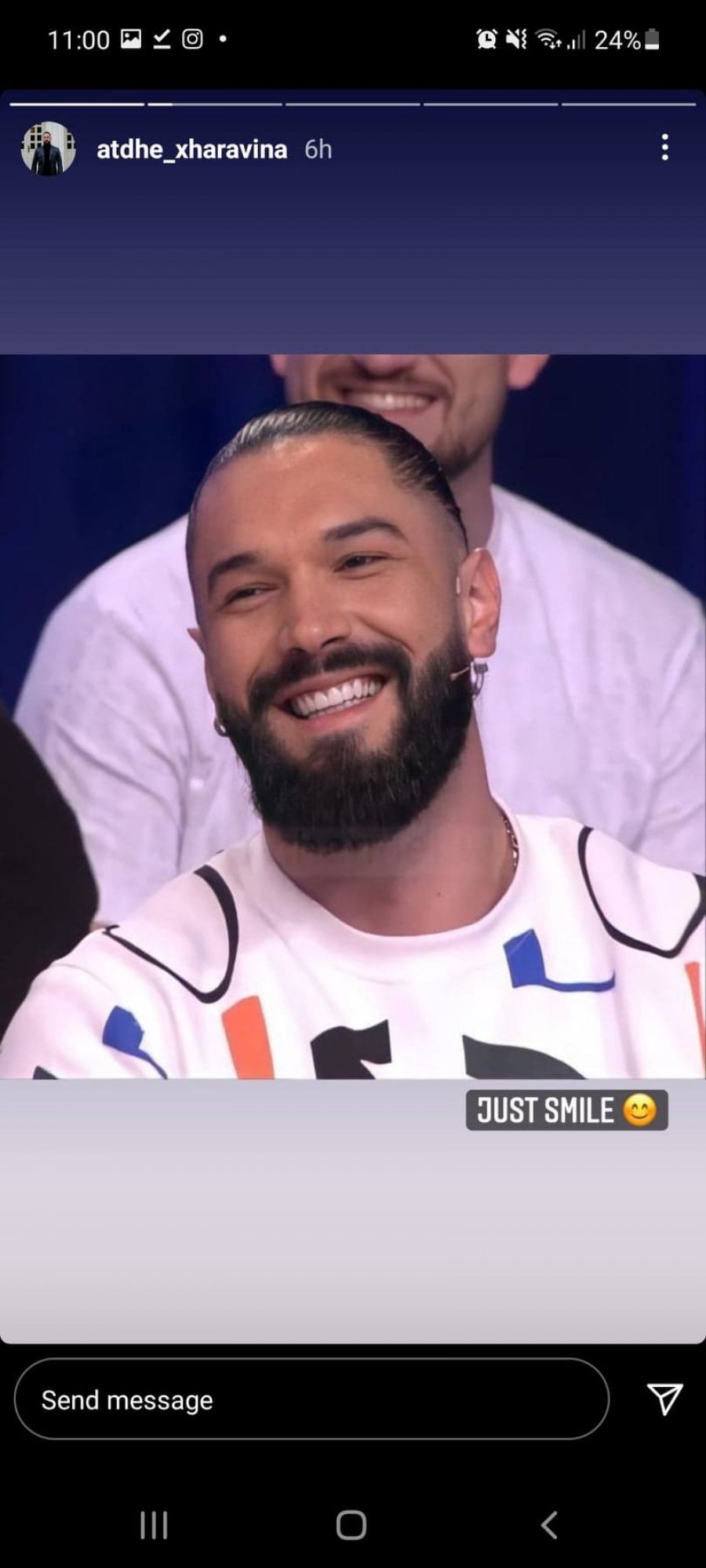Share this story via paper plane icon
The width and height of the screenshot is (706, 1568).
click(x=664, y=1399)
